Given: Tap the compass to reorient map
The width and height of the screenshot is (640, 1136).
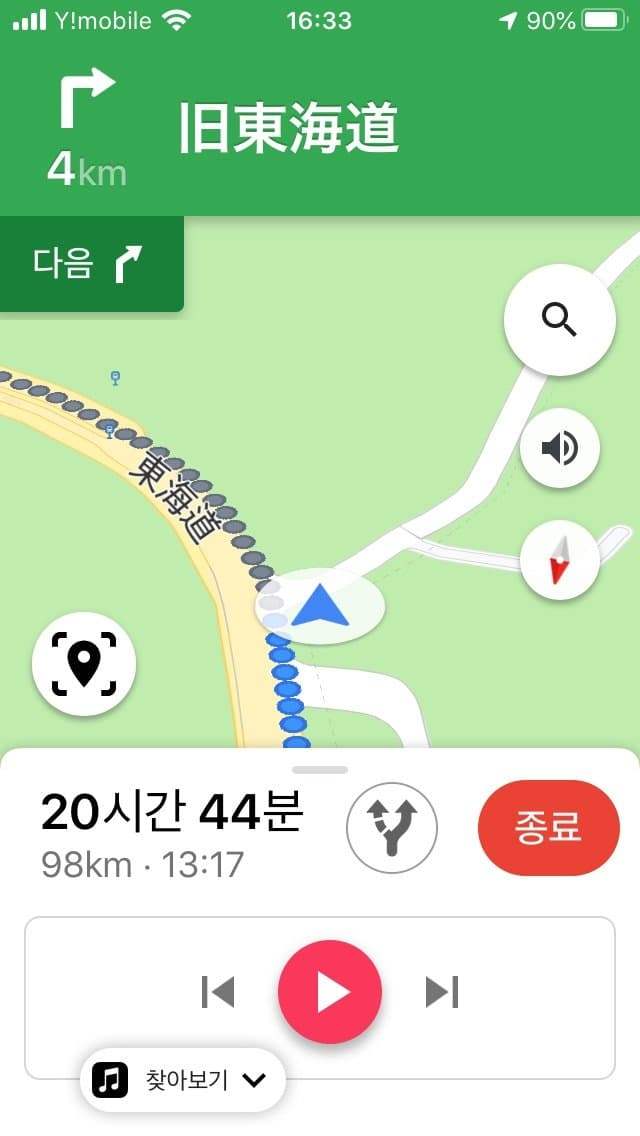Looking at the screenshot, I should [560, 560].
